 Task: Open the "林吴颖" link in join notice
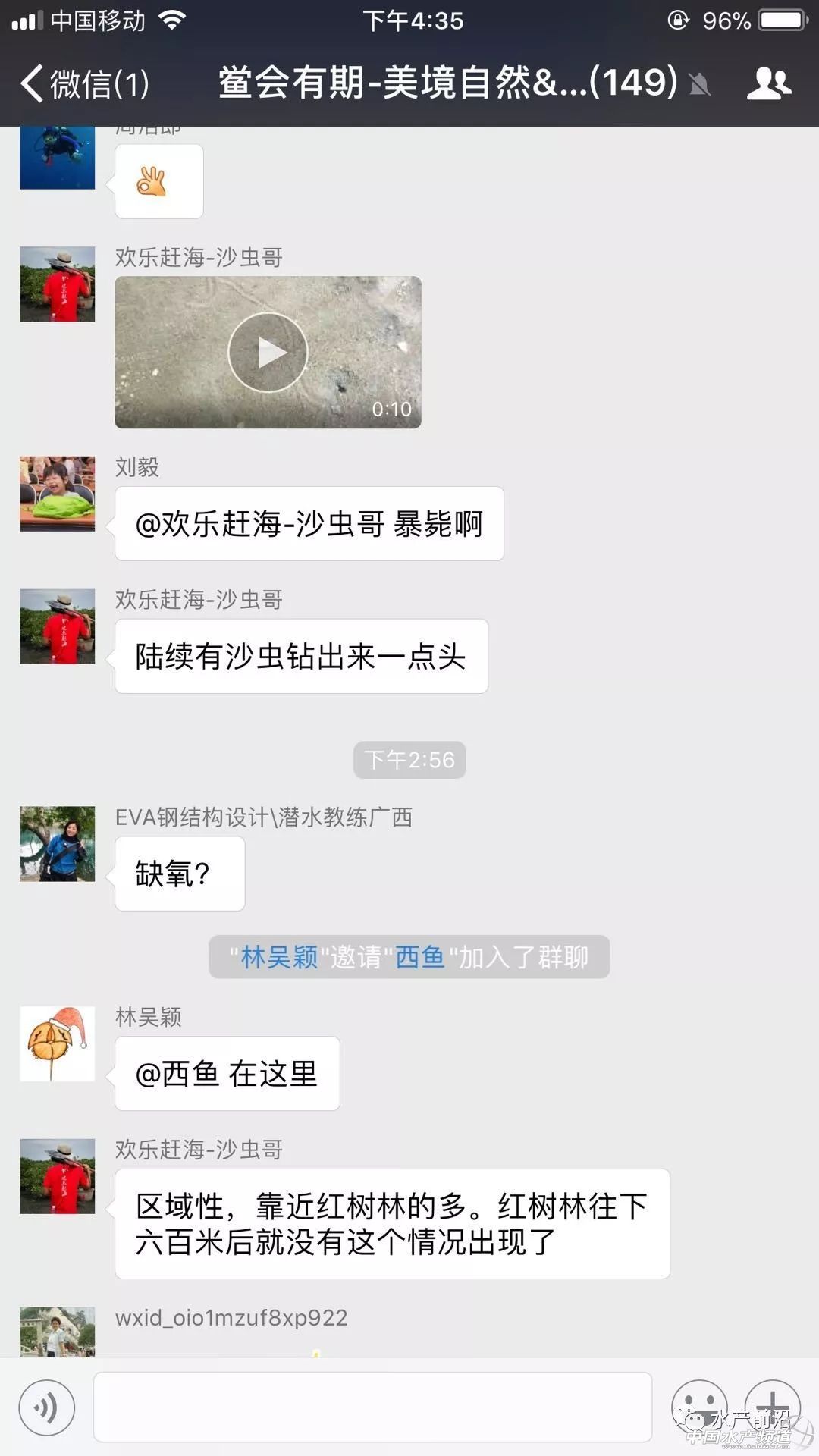point(279,957)
